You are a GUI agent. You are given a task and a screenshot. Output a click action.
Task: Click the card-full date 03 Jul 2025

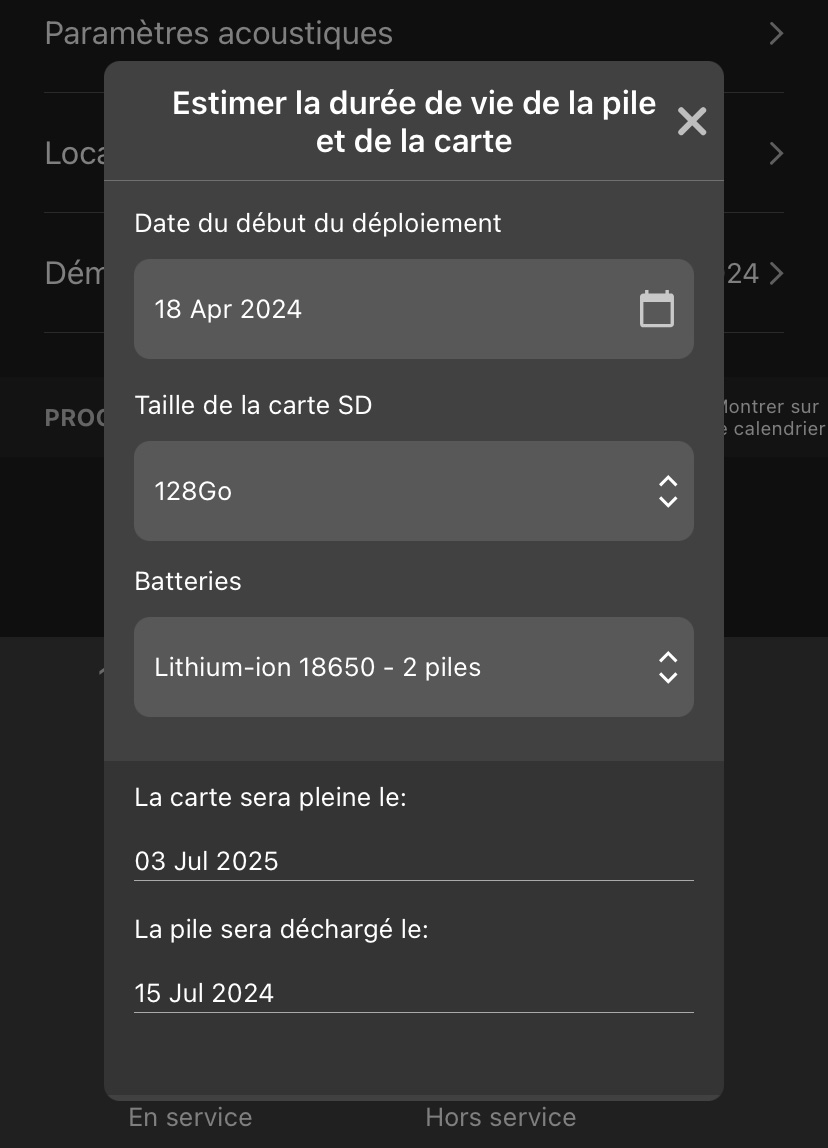[206, 860]
